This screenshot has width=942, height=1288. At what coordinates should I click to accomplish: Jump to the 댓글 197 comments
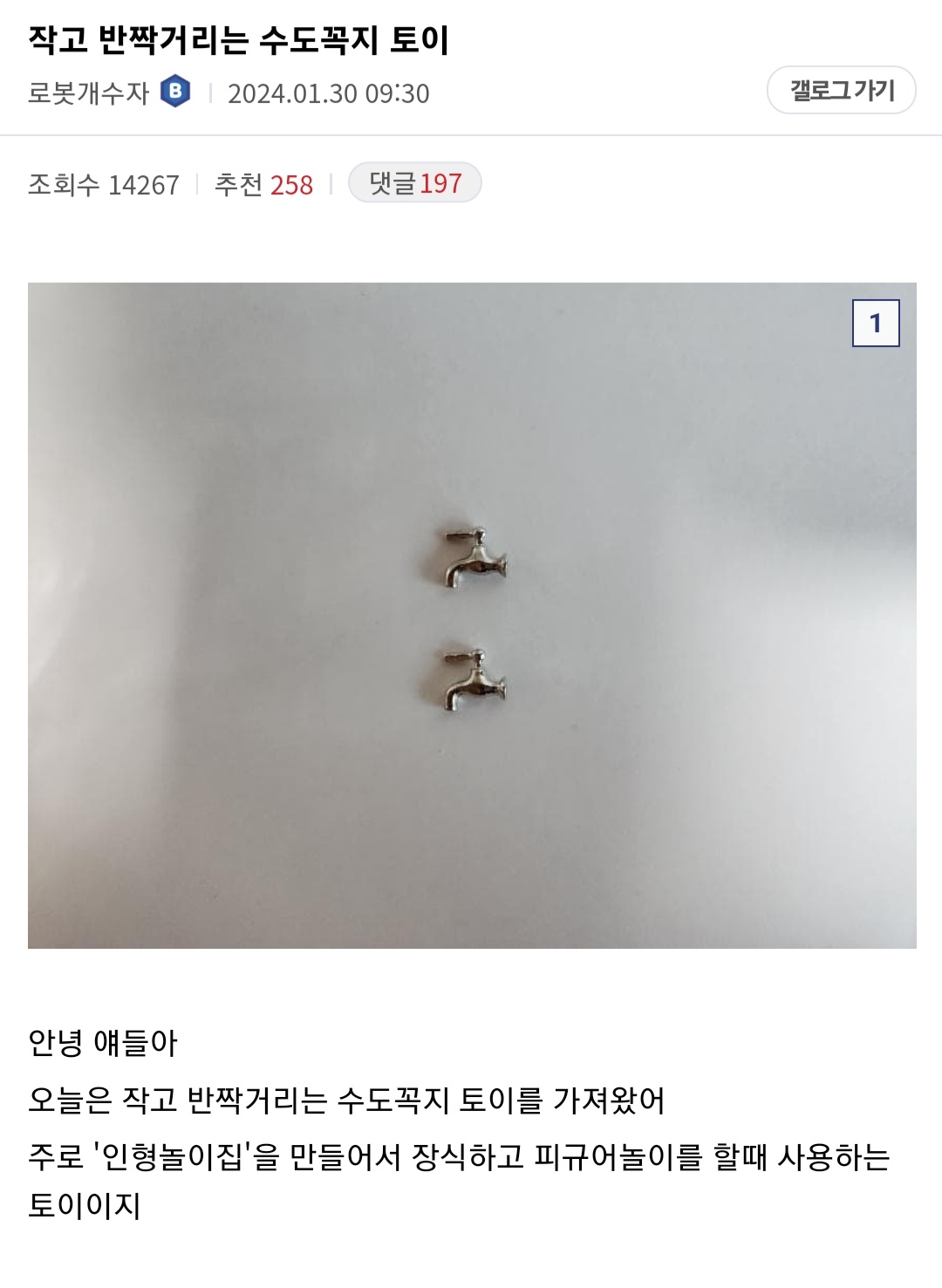[414, 183]
